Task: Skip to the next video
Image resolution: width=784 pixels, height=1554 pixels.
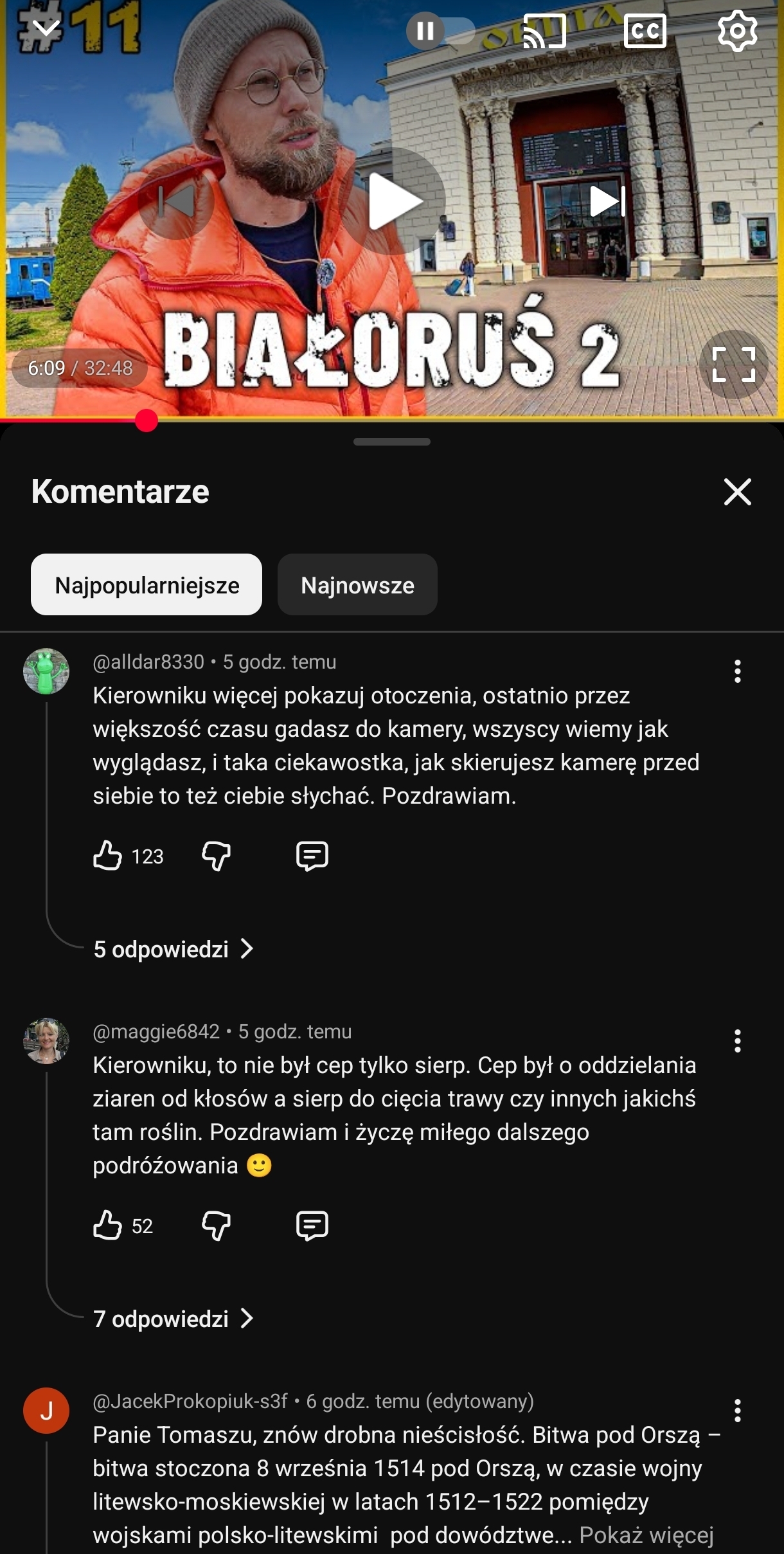Action: [x=607, y=201]
